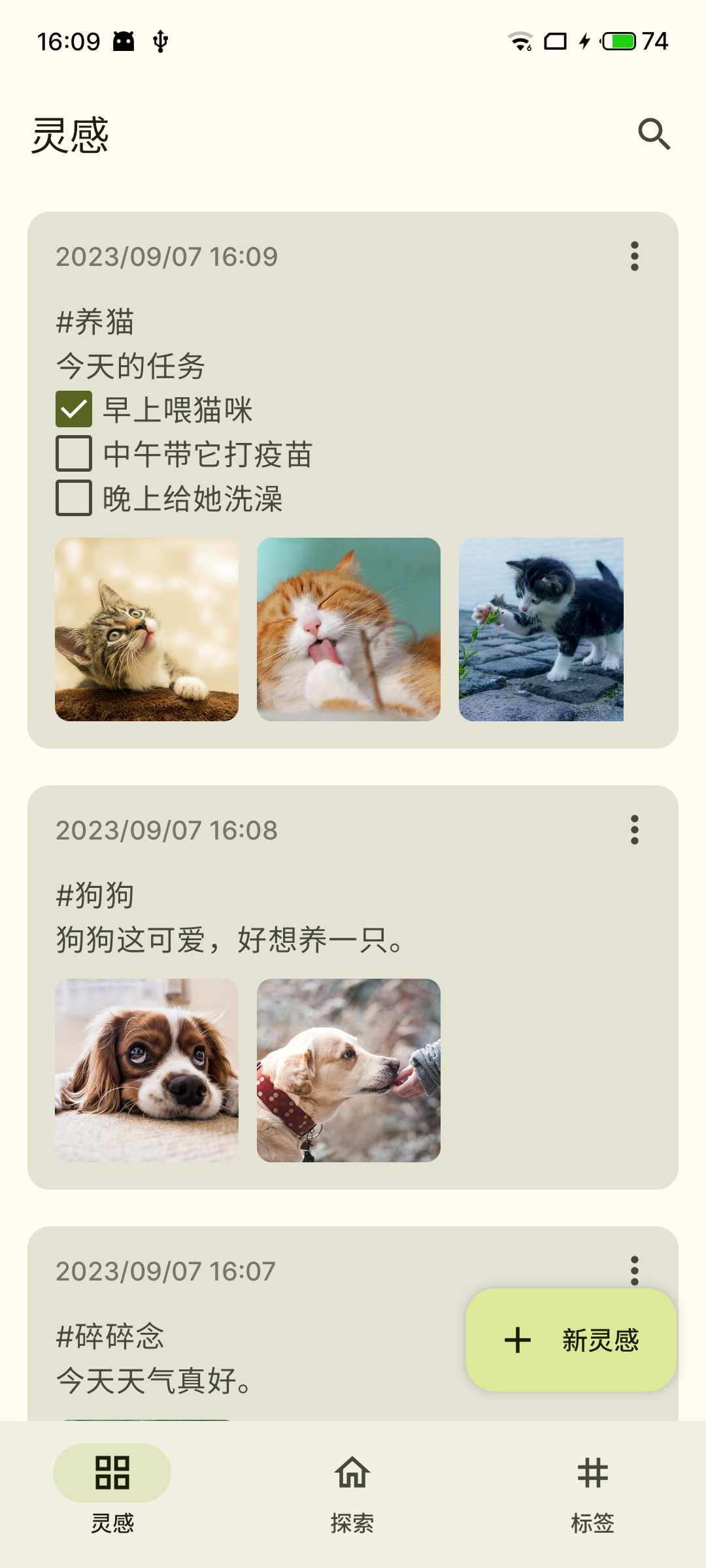Open the photo of dog sniffing hand
706x1568 pixels.
(x=348, y=1070)
